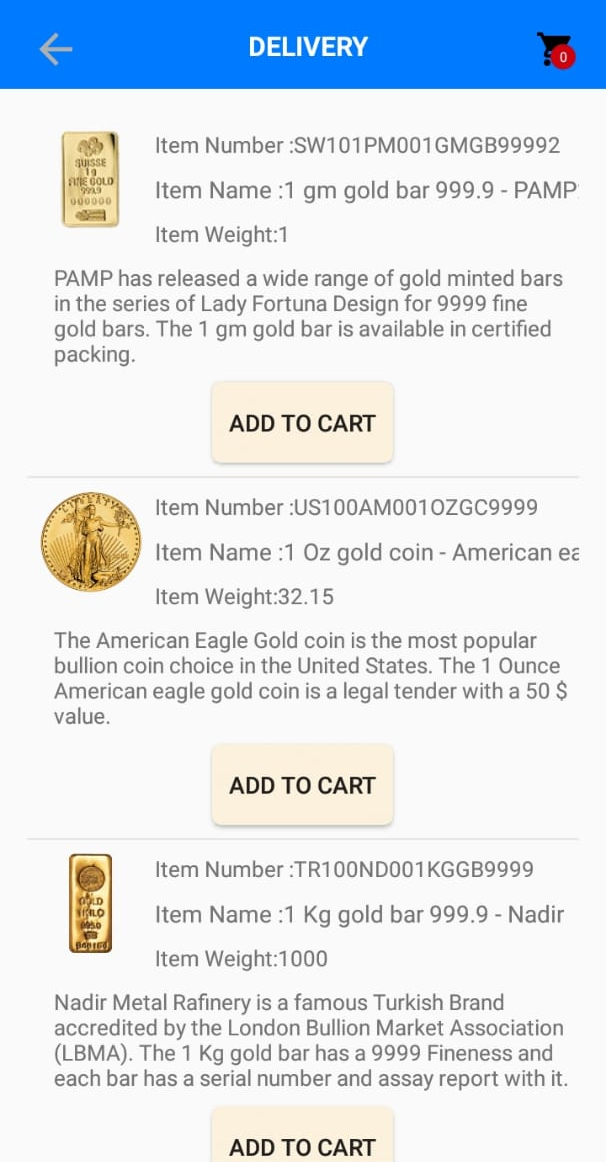Add the 1 Kg Nadir gold bar to cart
Screen dimensions: 606x1162
pos(302,1141)
